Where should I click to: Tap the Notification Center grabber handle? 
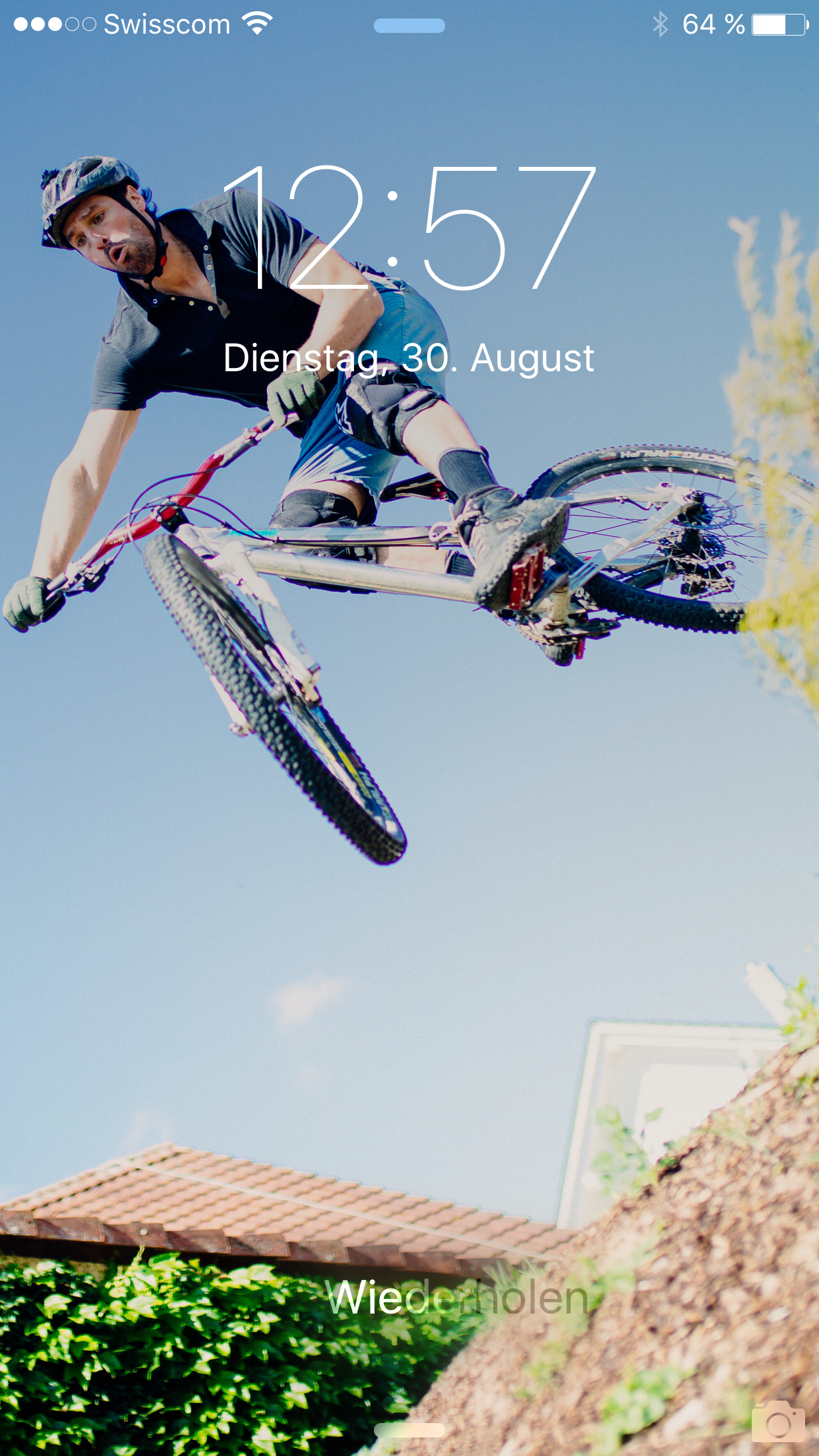click(x=409, y=26)
